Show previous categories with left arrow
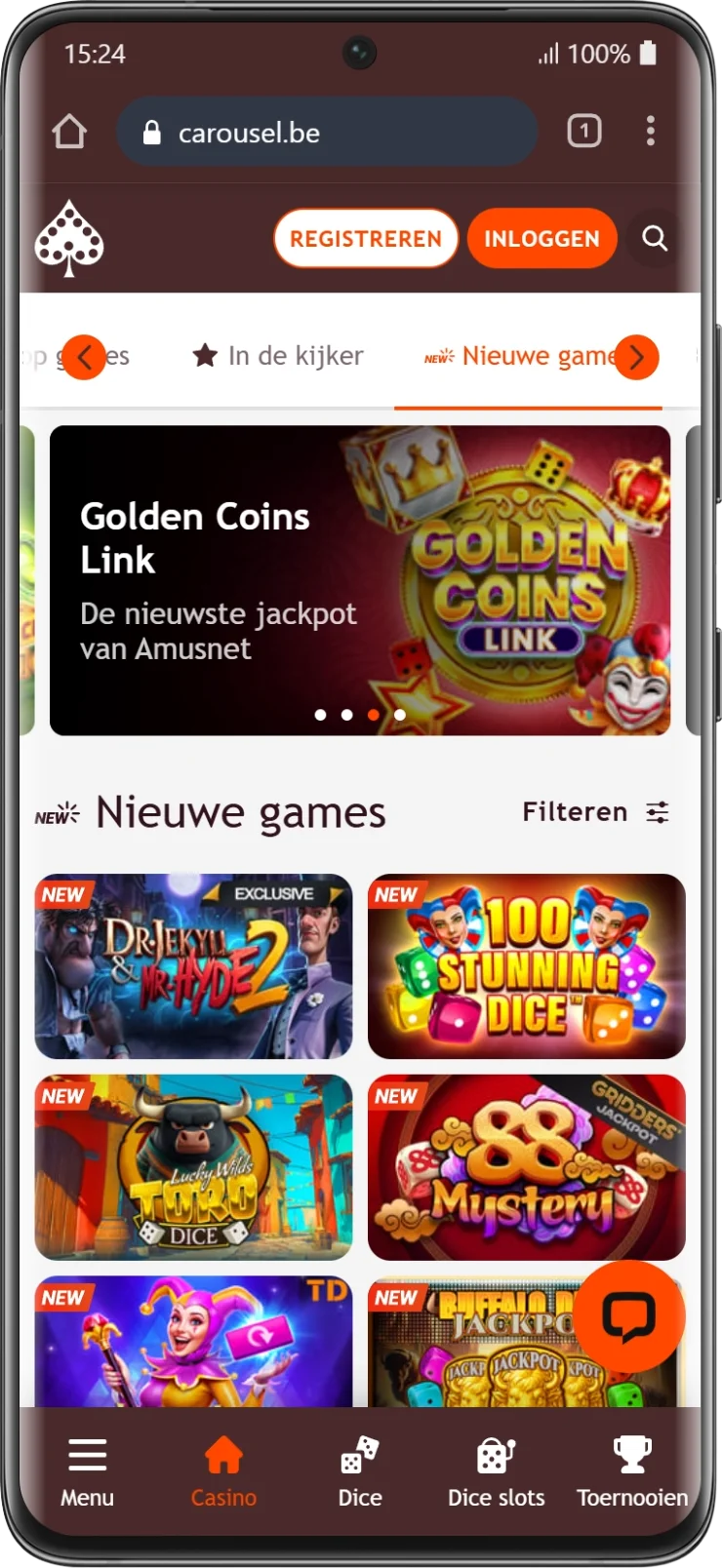Image resolution: width=722 pixels, height=1568 pixels. click(x=85, y=358)
